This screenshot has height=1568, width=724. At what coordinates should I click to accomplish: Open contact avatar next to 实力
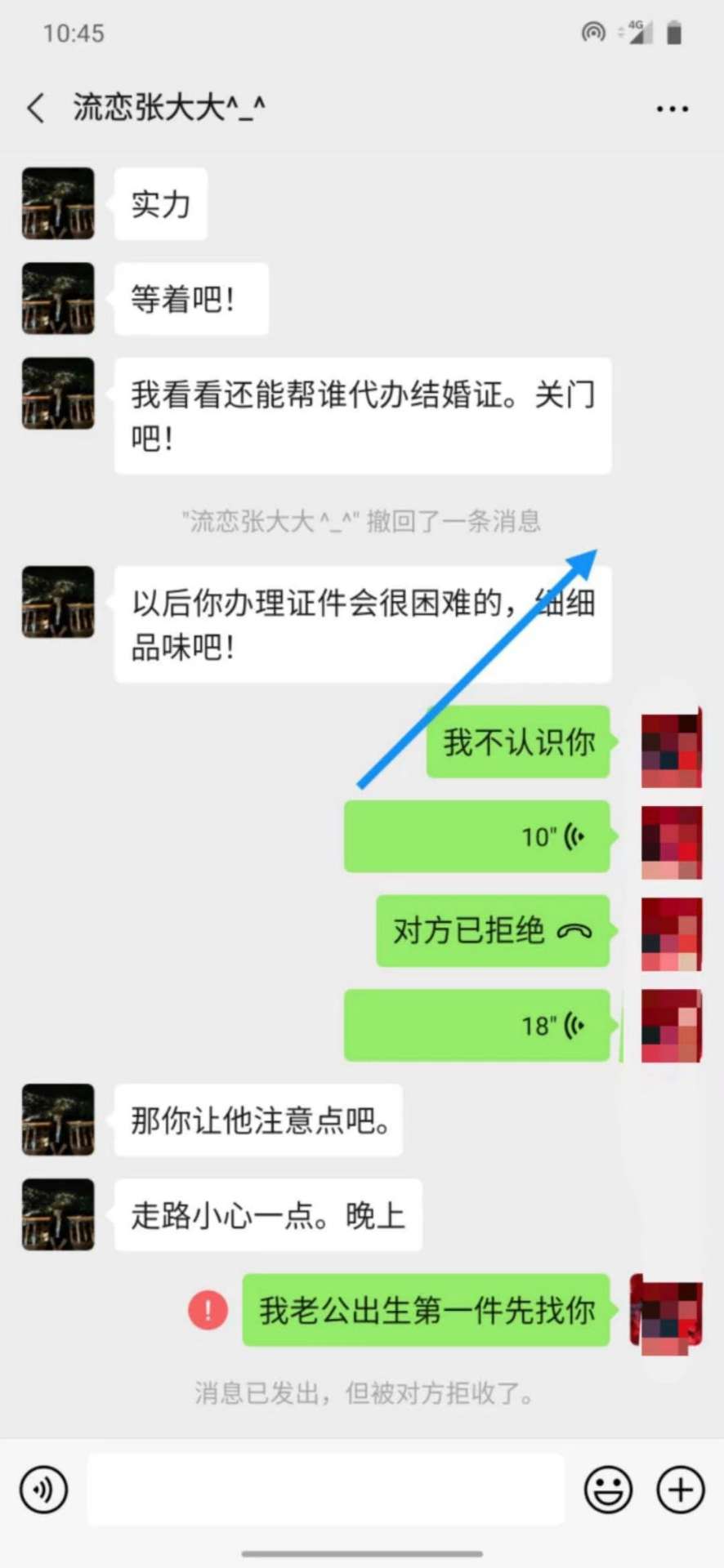(x=58, y=203)
